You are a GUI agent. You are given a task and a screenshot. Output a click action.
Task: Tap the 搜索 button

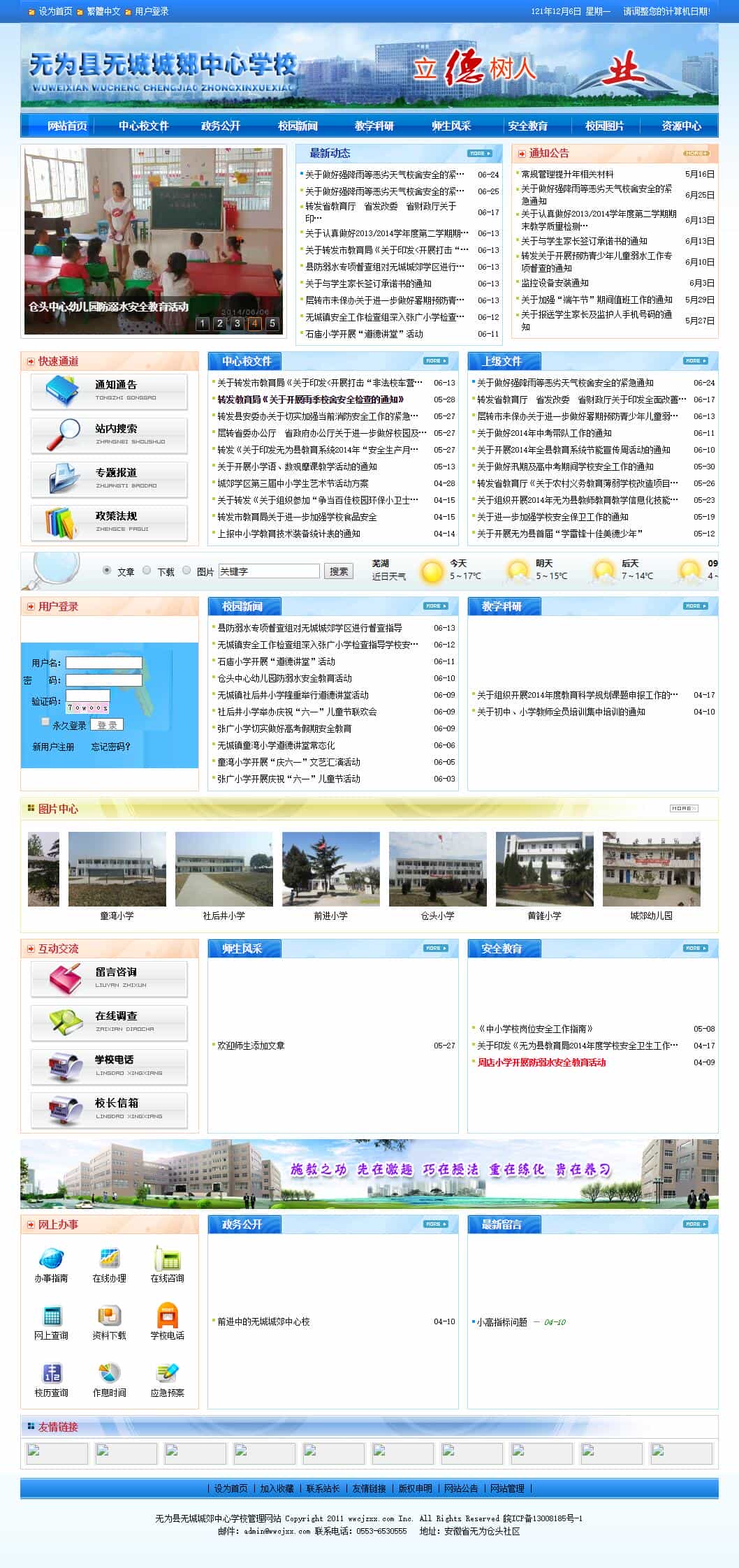pyautogui.click(x=339, y=571)
